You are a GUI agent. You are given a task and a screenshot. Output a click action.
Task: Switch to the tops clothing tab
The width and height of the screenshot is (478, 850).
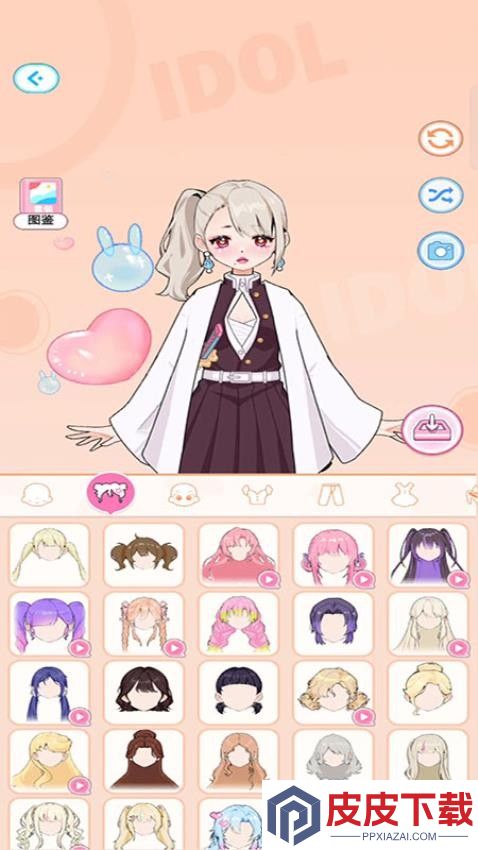point(257,494)
